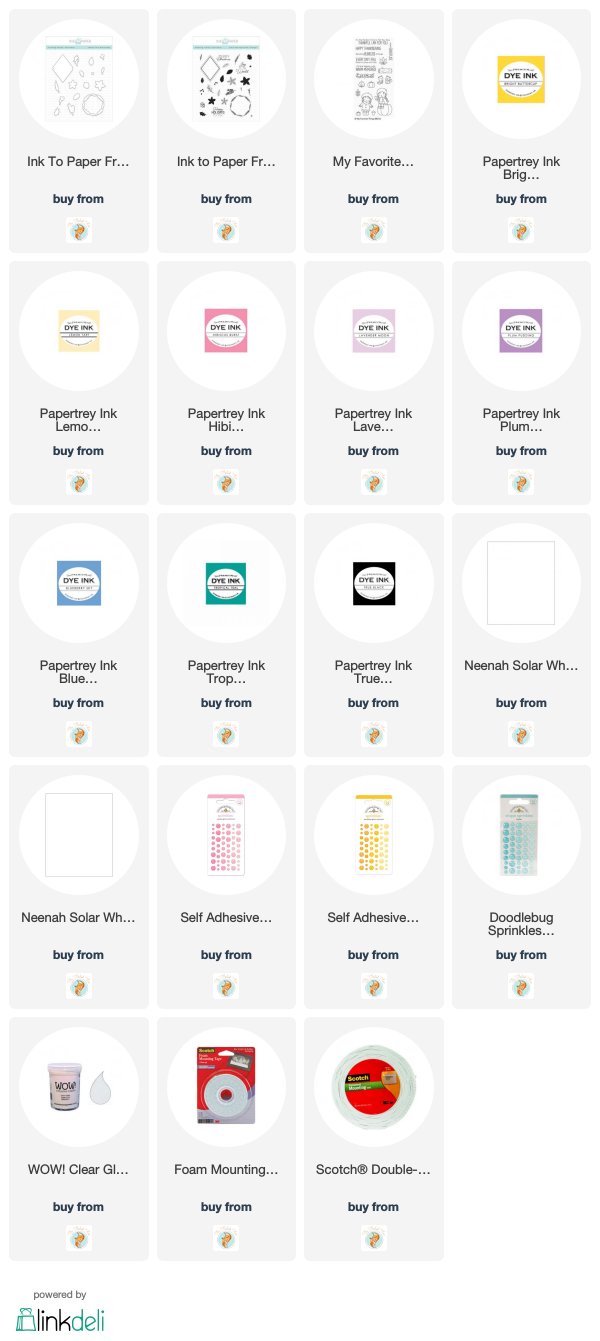Viewport: 600px width, 1341px height.
Task: Open Papertrey Ink Brig… yellow dye ink
Action: click(521, 131)
